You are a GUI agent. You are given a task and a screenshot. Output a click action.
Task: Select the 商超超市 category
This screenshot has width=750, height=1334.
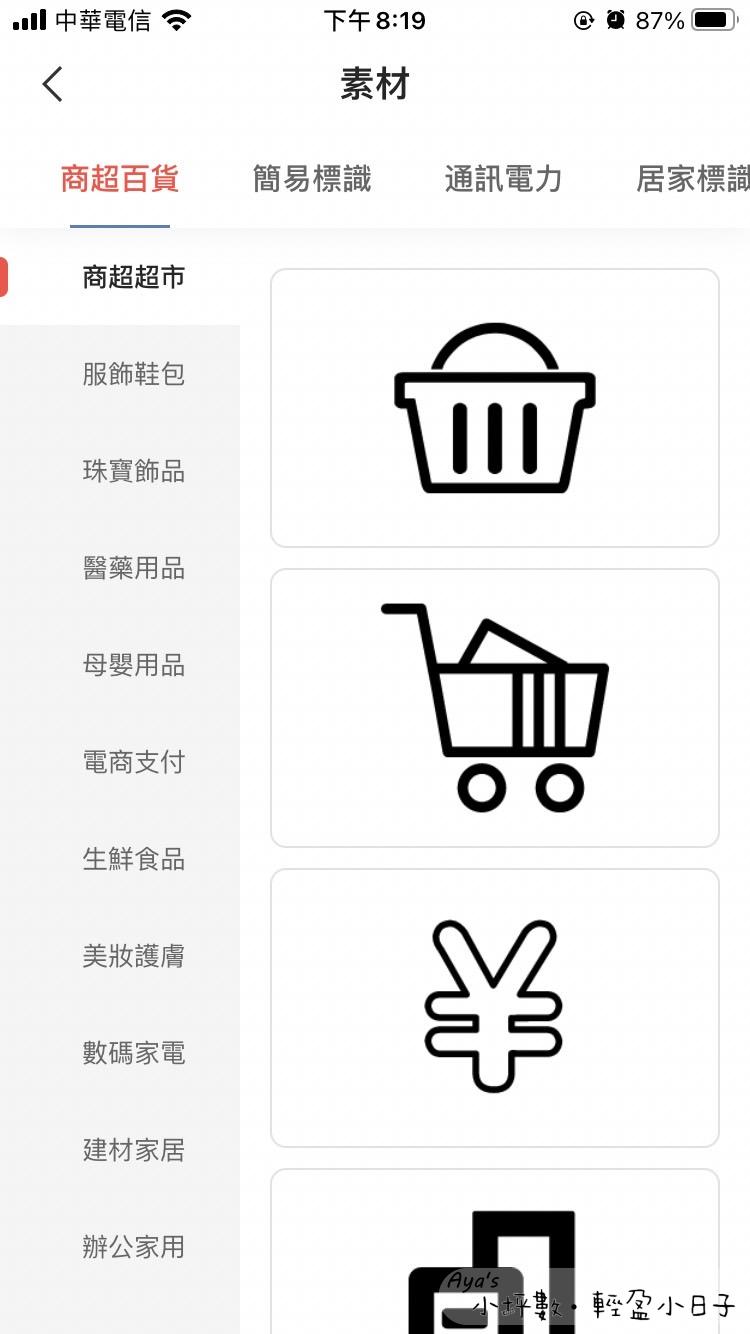133,277
